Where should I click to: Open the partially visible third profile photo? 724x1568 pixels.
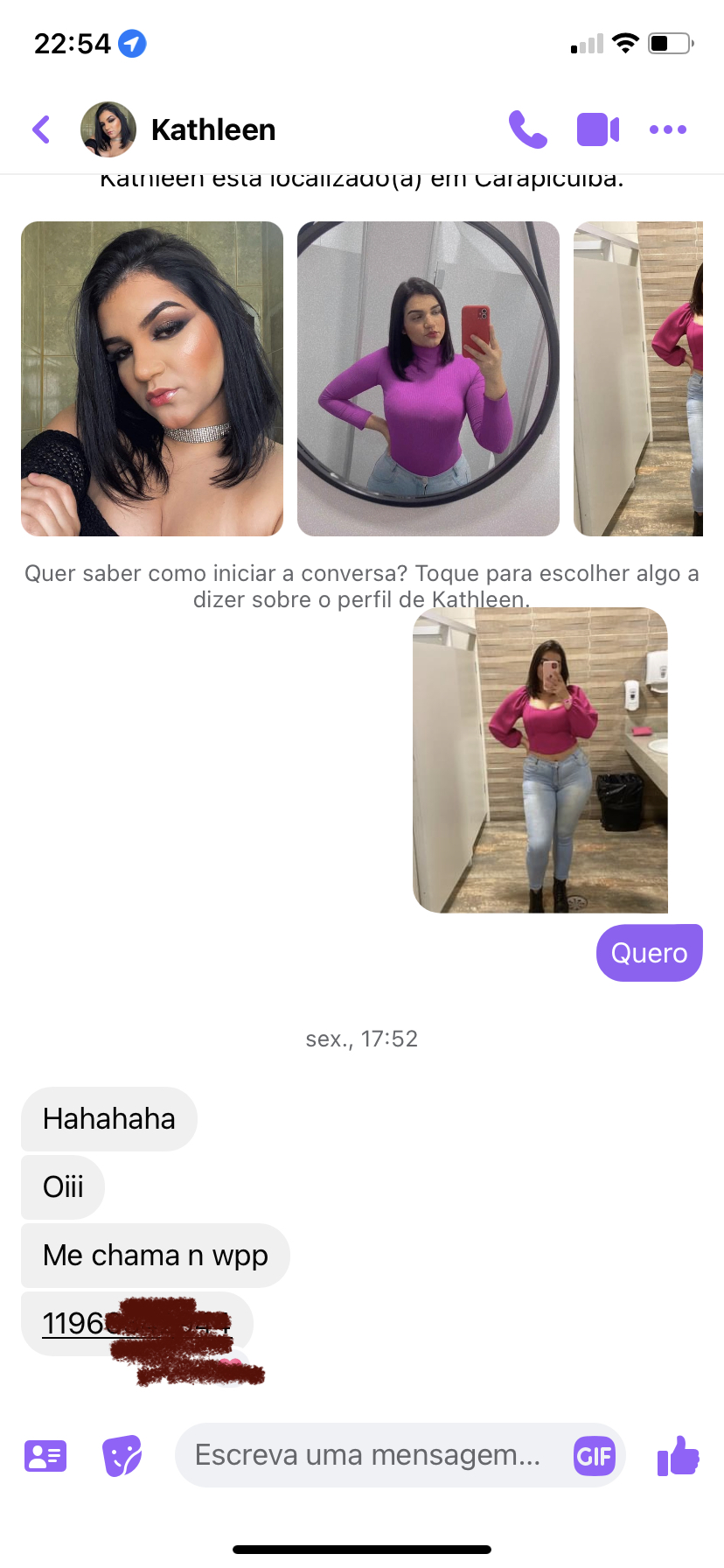point(638,379)
